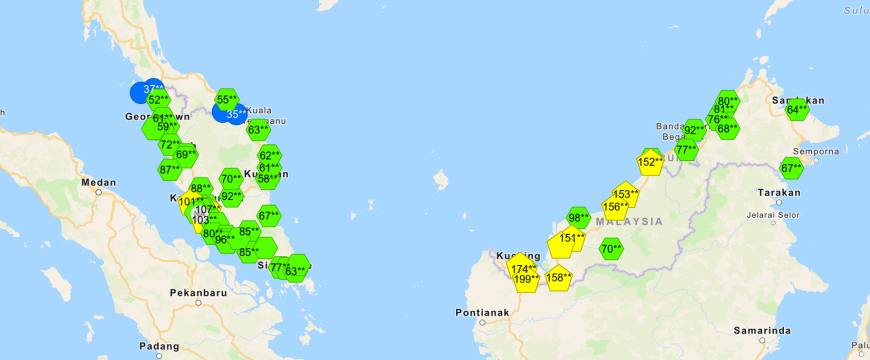Open the green 88** marker
The width and height of the screenshot is (870, 360).
pos(201,189)
